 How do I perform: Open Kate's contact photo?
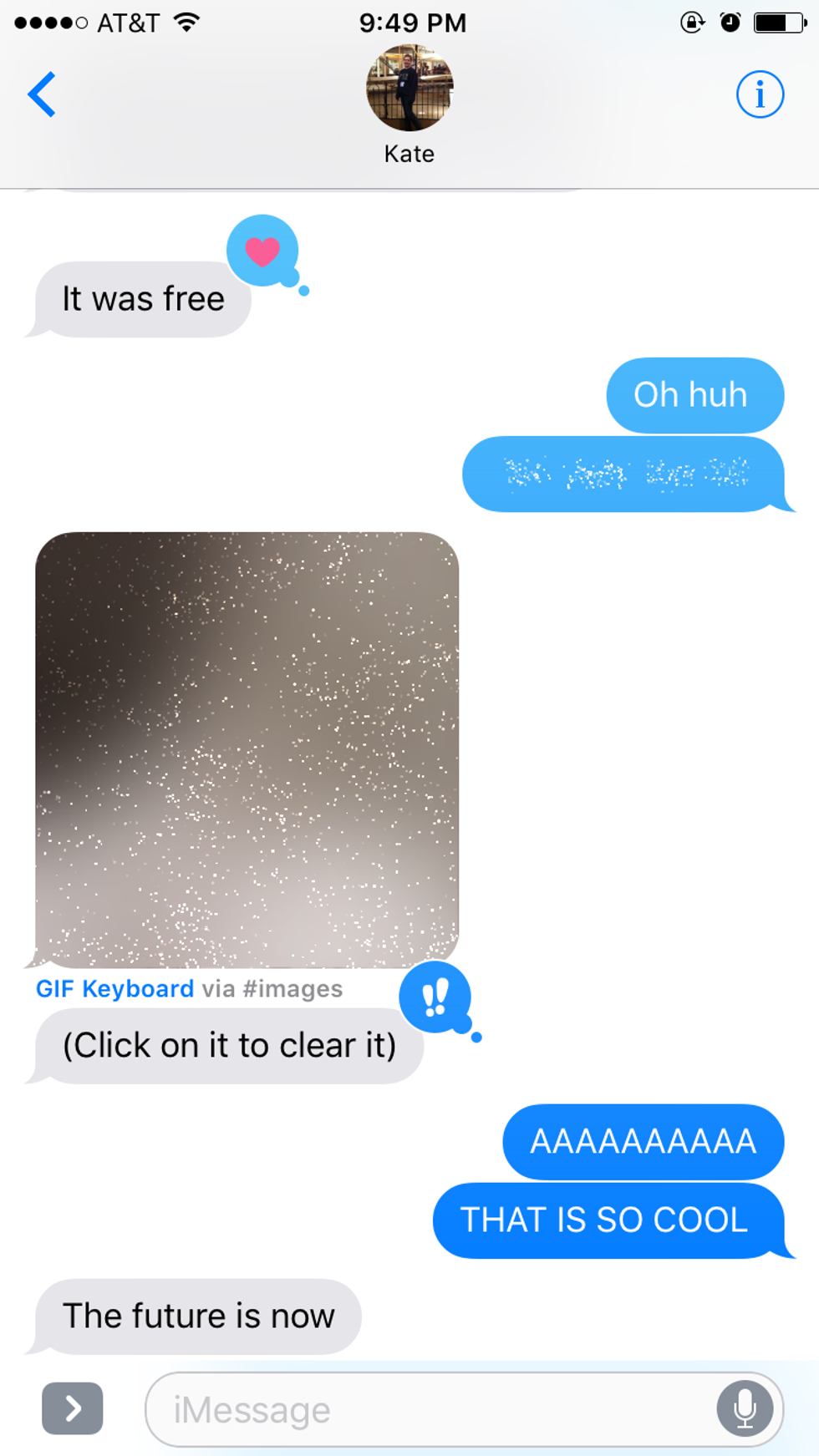[409, 89]
